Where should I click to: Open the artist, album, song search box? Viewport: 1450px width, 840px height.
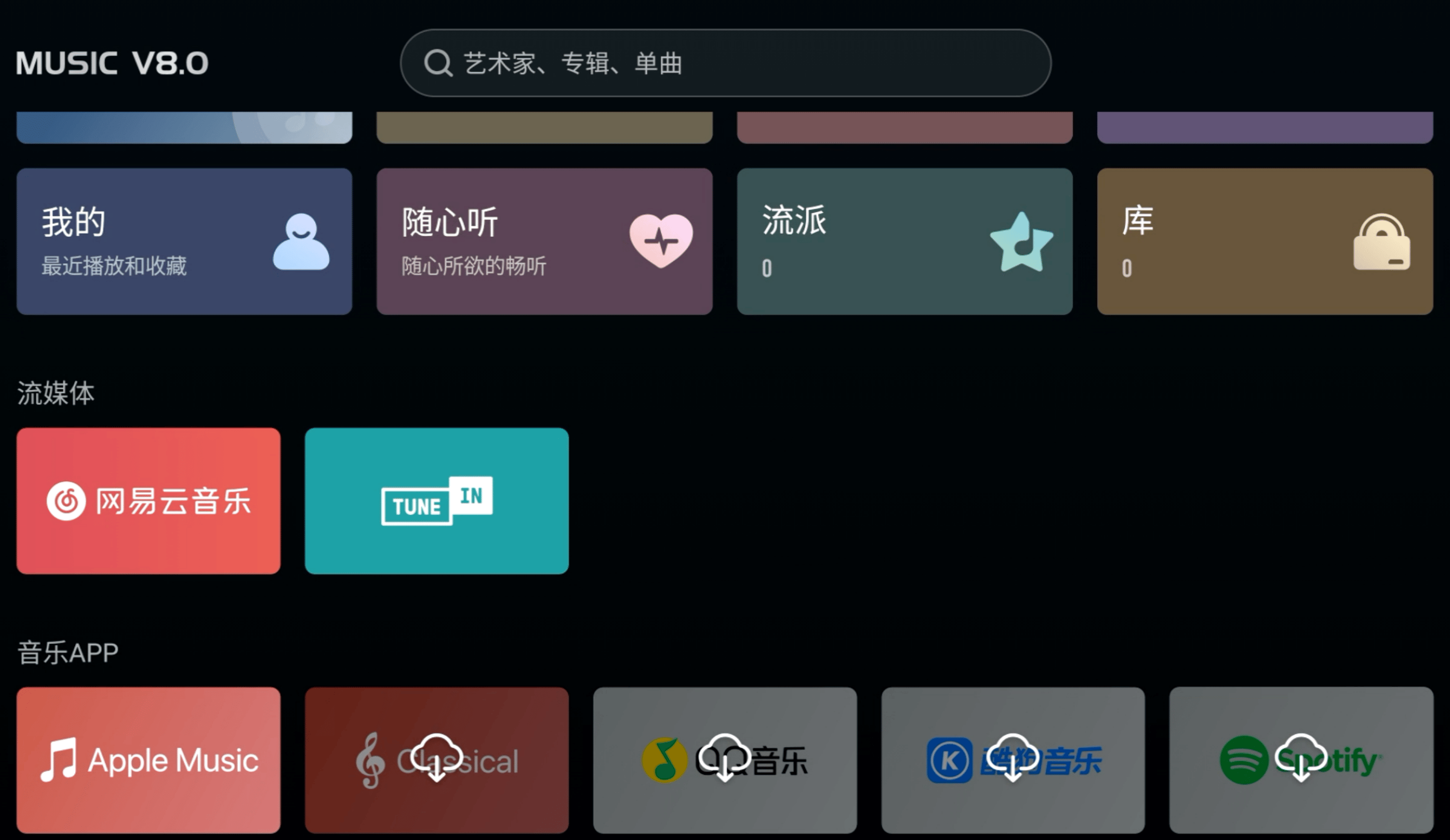pyautogui.click(x=725, y=63)
